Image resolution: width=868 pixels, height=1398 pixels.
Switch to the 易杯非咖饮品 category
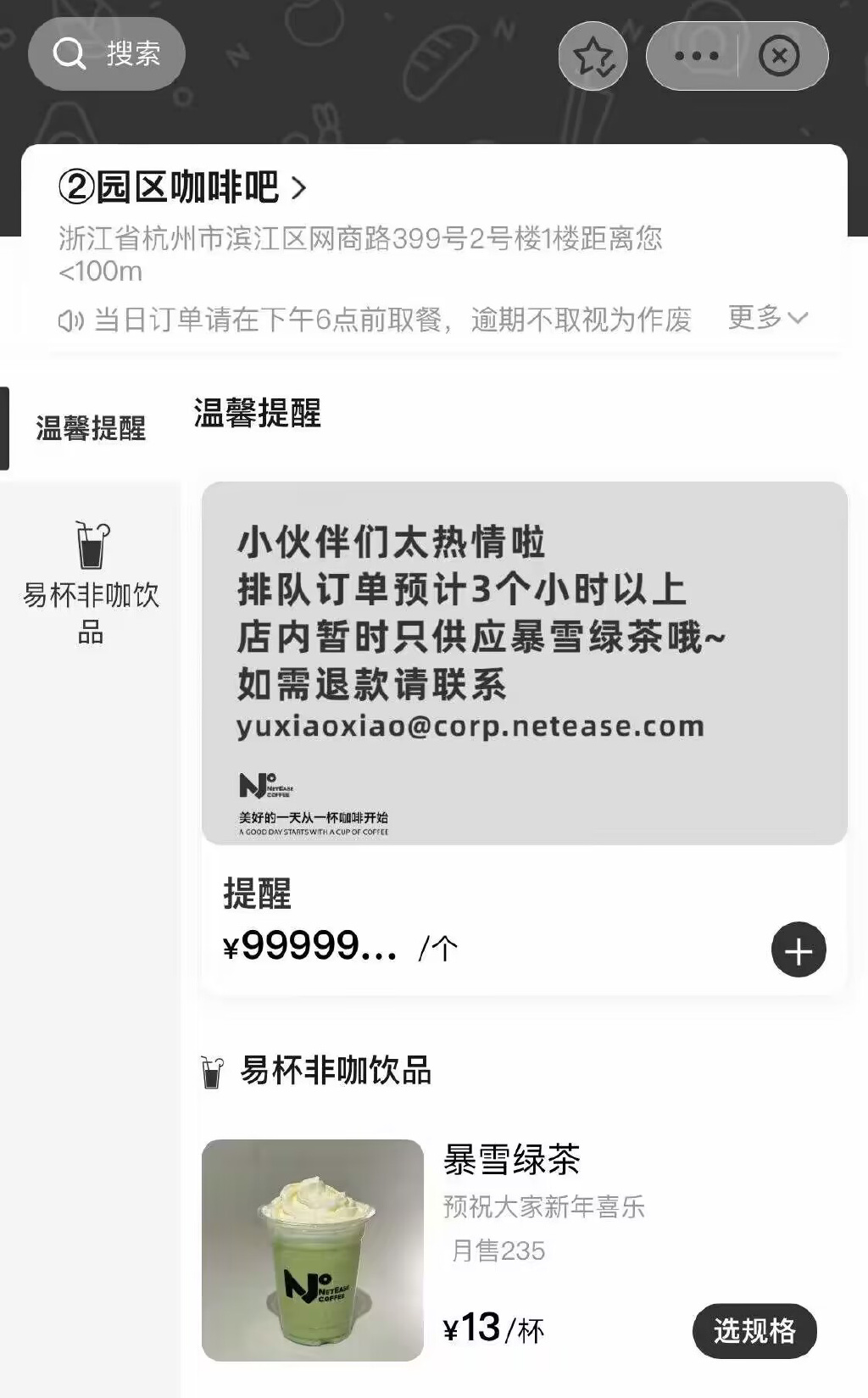coord(91,585)
